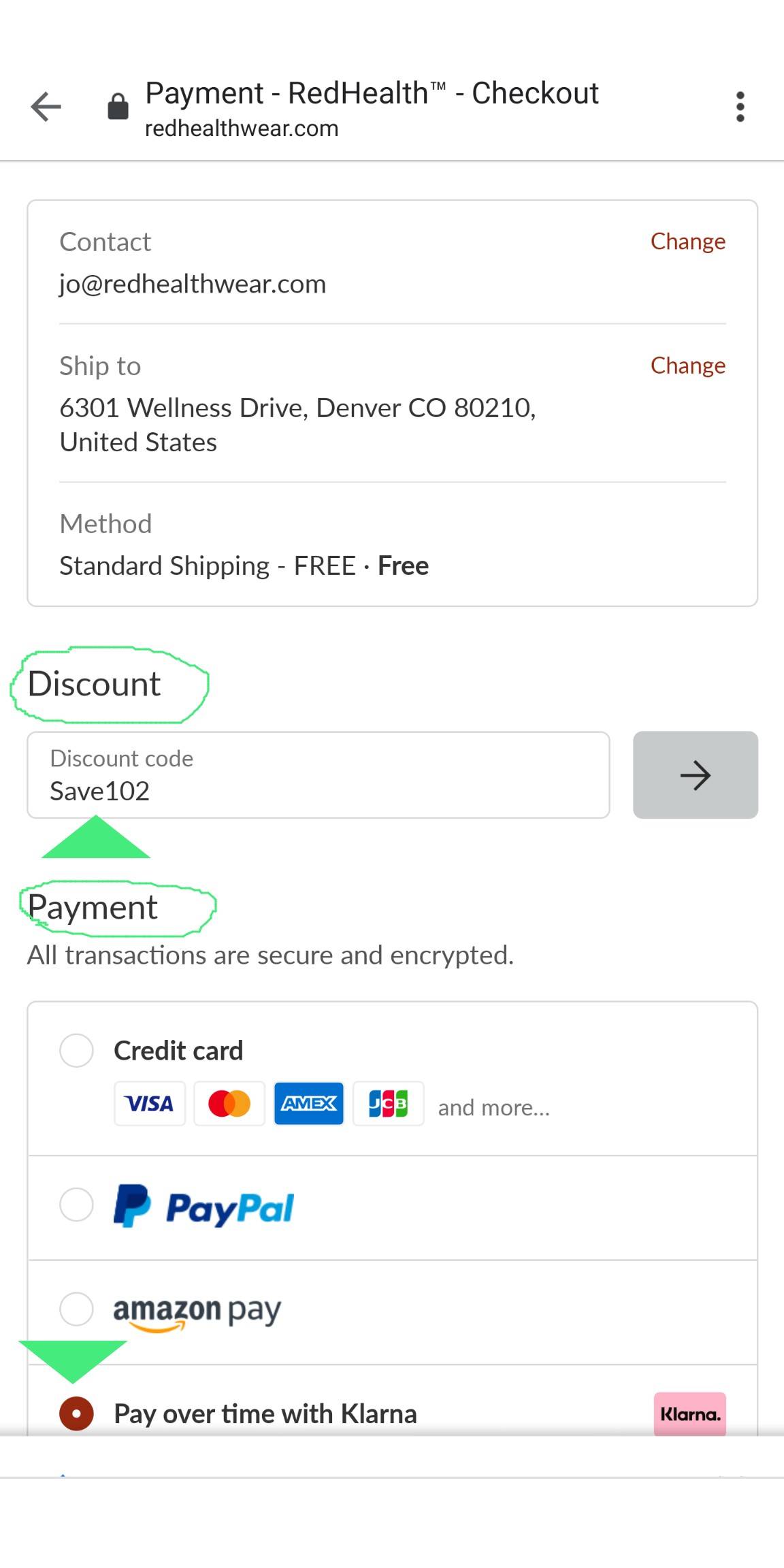Open the browser overflow menu
The height and width of the screenshot is (1568, 784).
coord(740,107)
